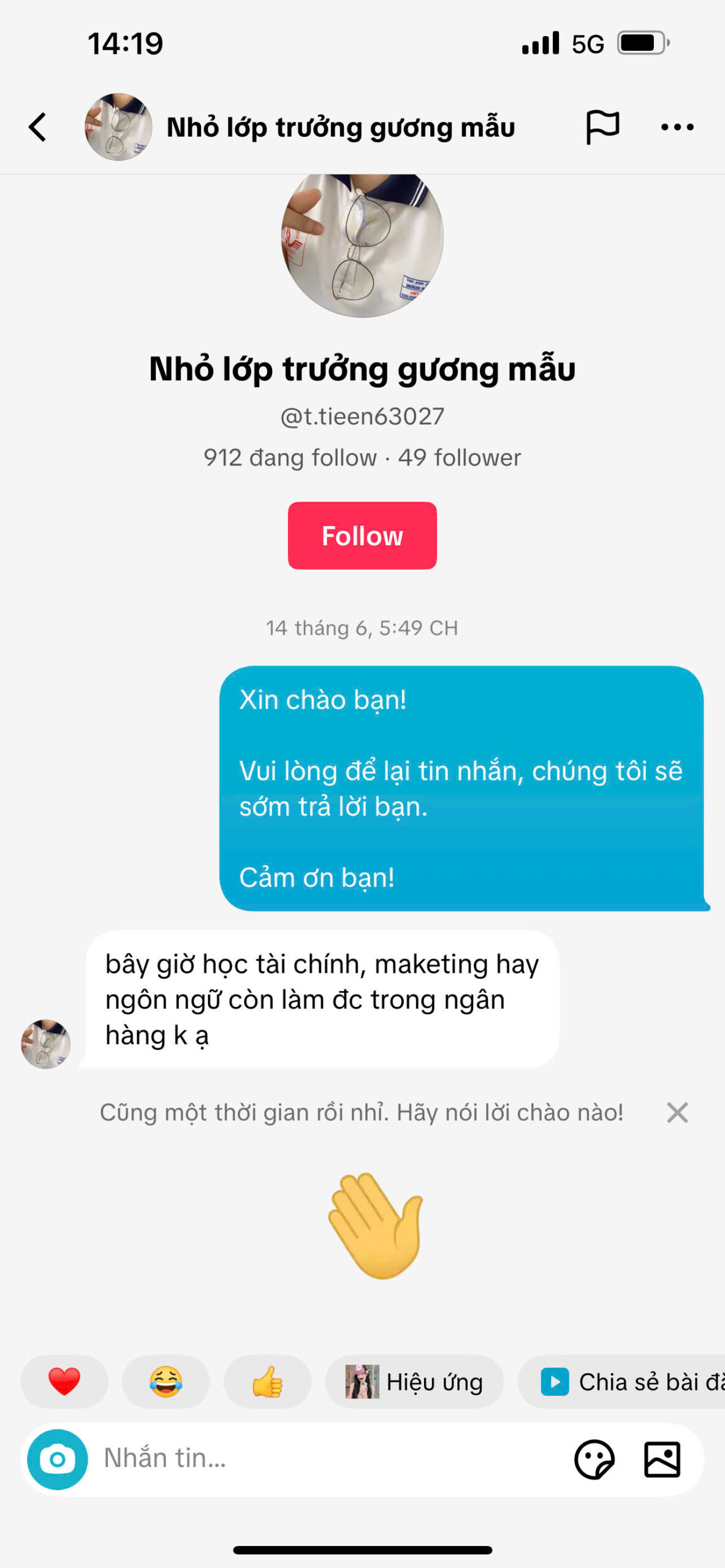Screen dimensions: 725x1568
Task: Go back from this chat
Action: (x=38, y=127)
